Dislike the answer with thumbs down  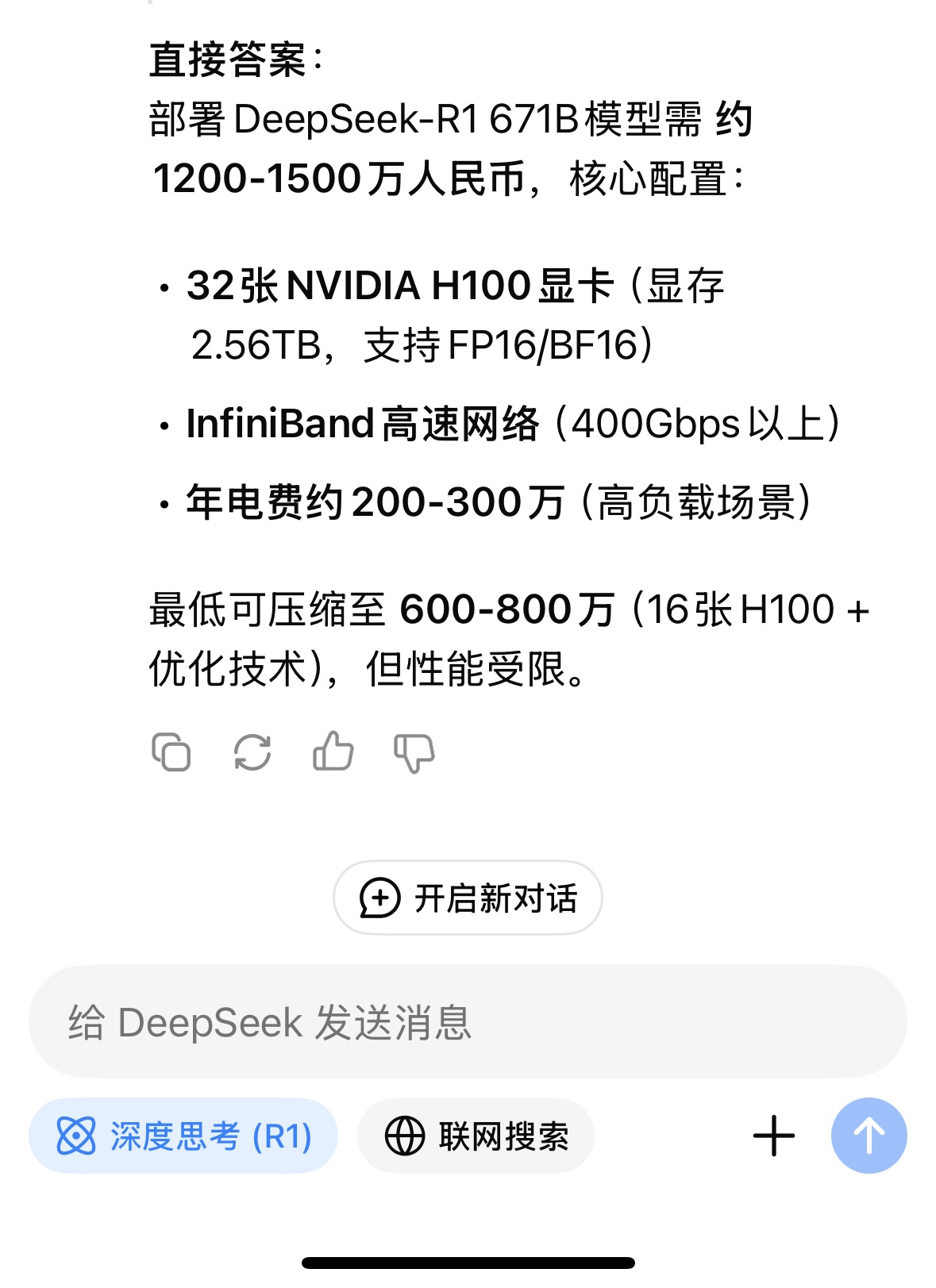click(414, 752)
